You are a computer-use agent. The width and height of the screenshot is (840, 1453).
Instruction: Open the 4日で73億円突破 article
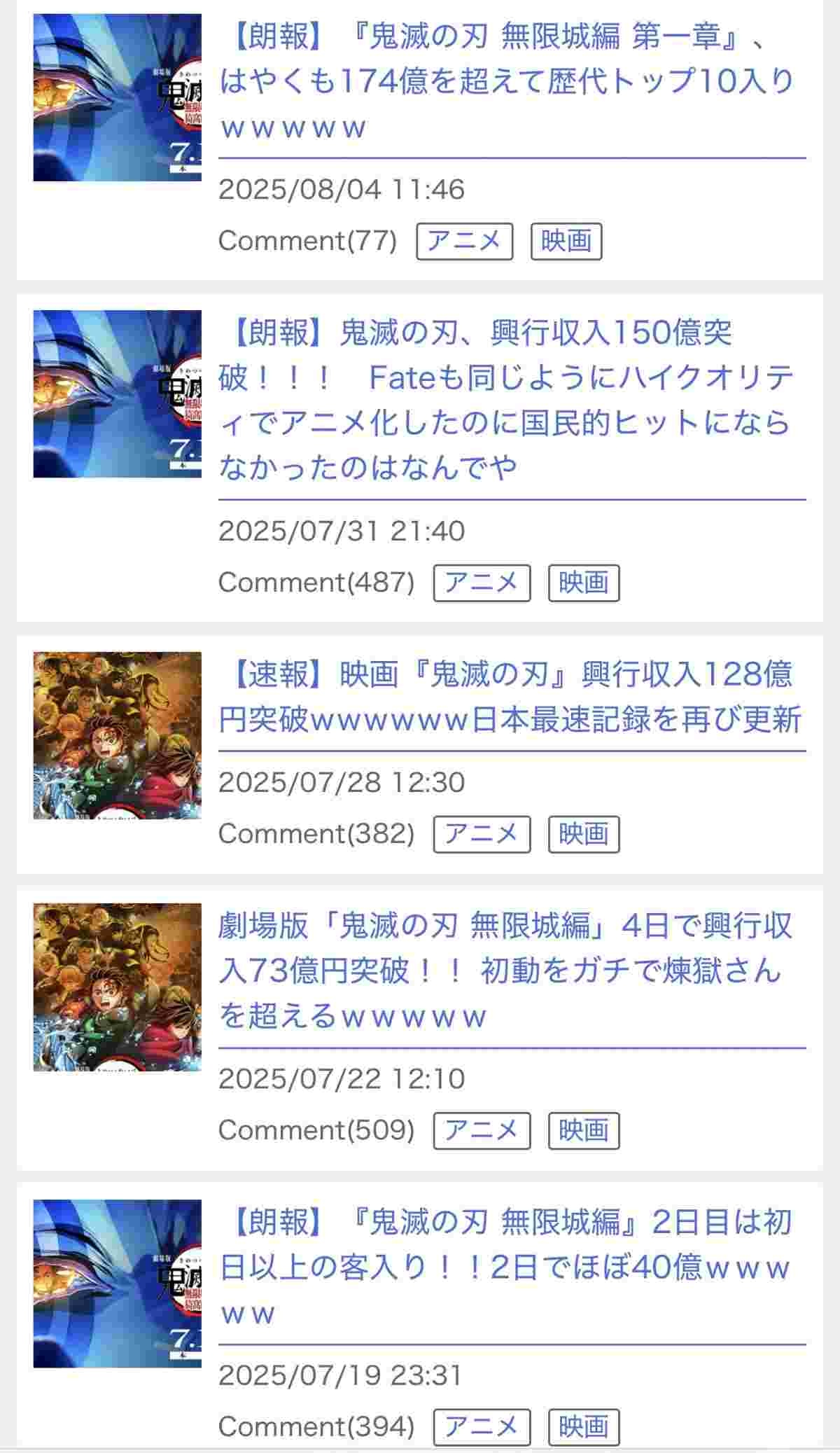(x=507, y=971)
